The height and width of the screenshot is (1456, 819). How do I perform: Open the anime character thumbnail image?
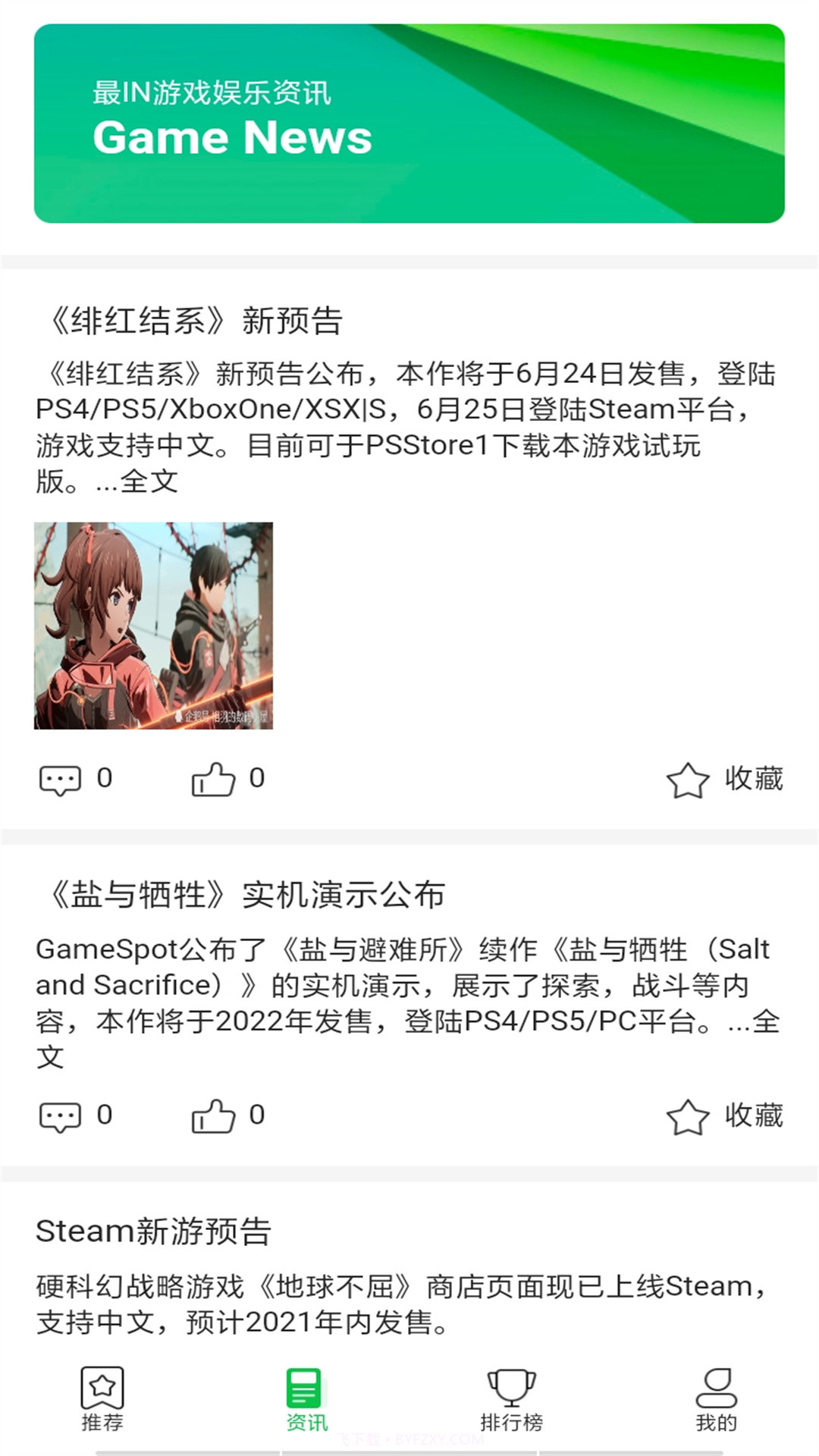point(155,626)
